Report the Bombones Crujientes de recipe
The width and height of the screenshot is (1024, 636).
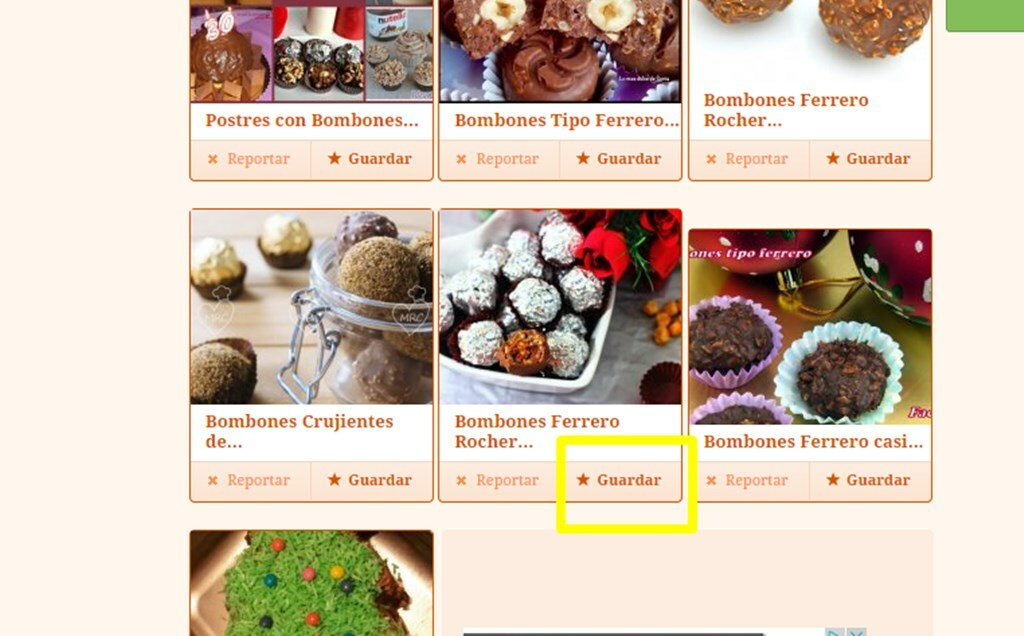click(250, 480)
